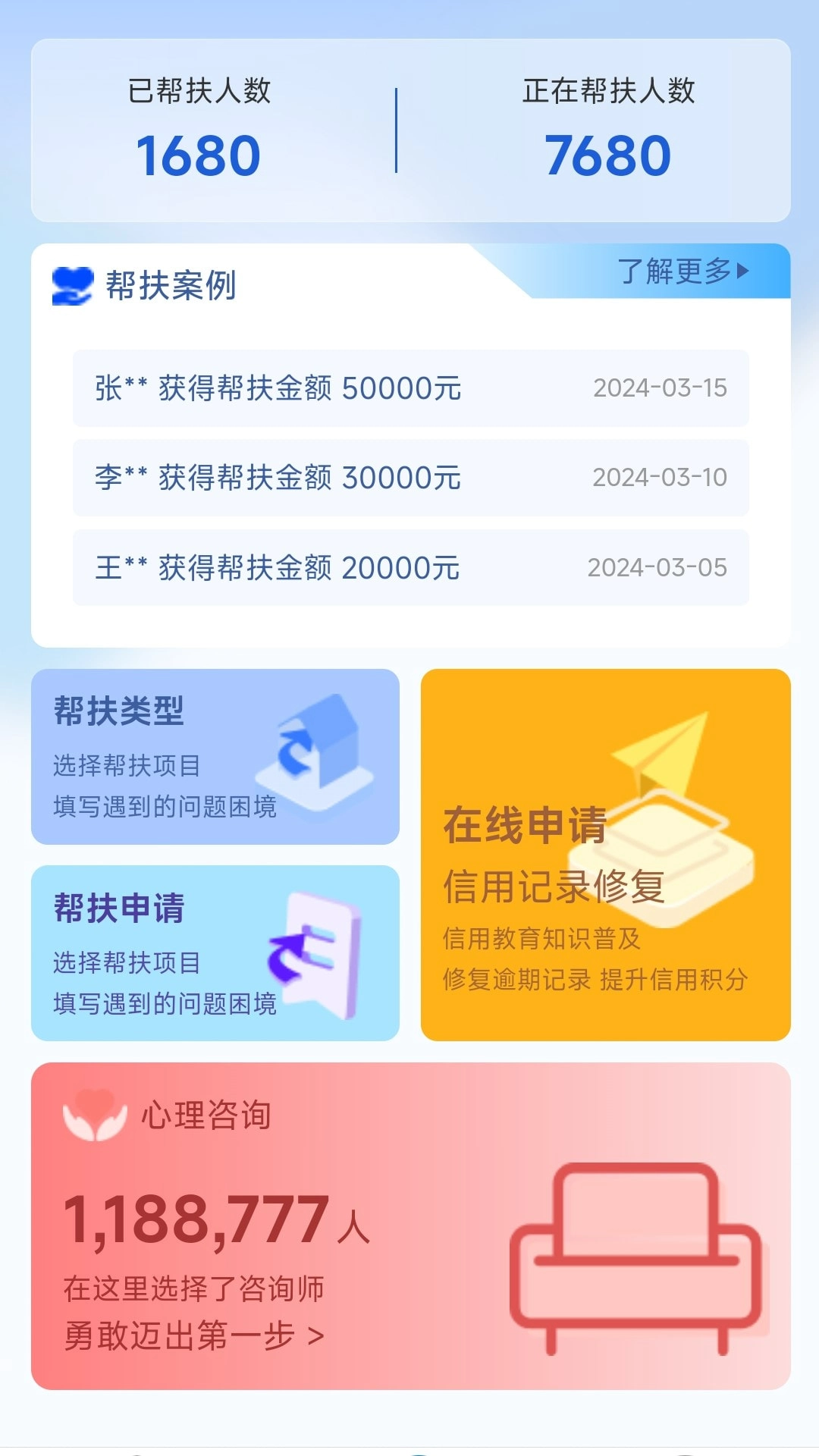This screenshot has width=819, height=1456.
Task: Select the 李** 30000元 case entry
Action: point(409,478)
